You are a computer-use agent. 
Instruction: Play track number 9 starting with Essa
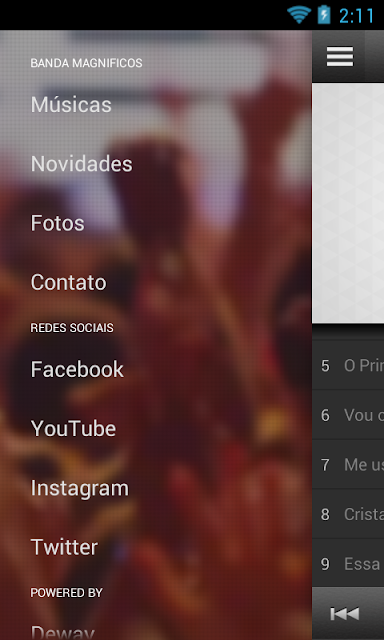tap(348, 564)
